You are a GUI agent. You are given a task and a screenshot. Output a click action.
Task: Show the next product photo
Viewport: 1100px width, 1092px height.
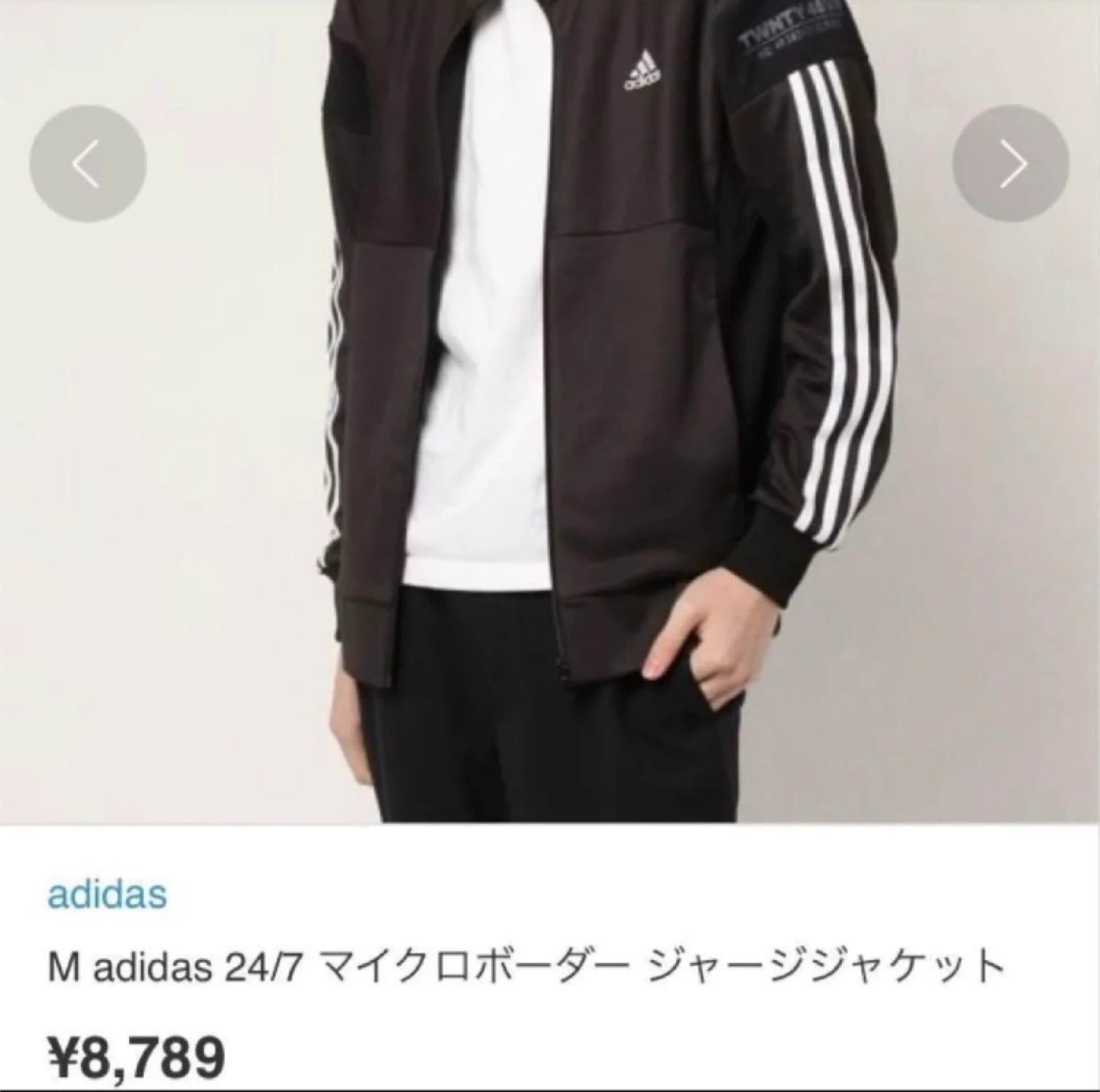click(x=1011, y=163)
